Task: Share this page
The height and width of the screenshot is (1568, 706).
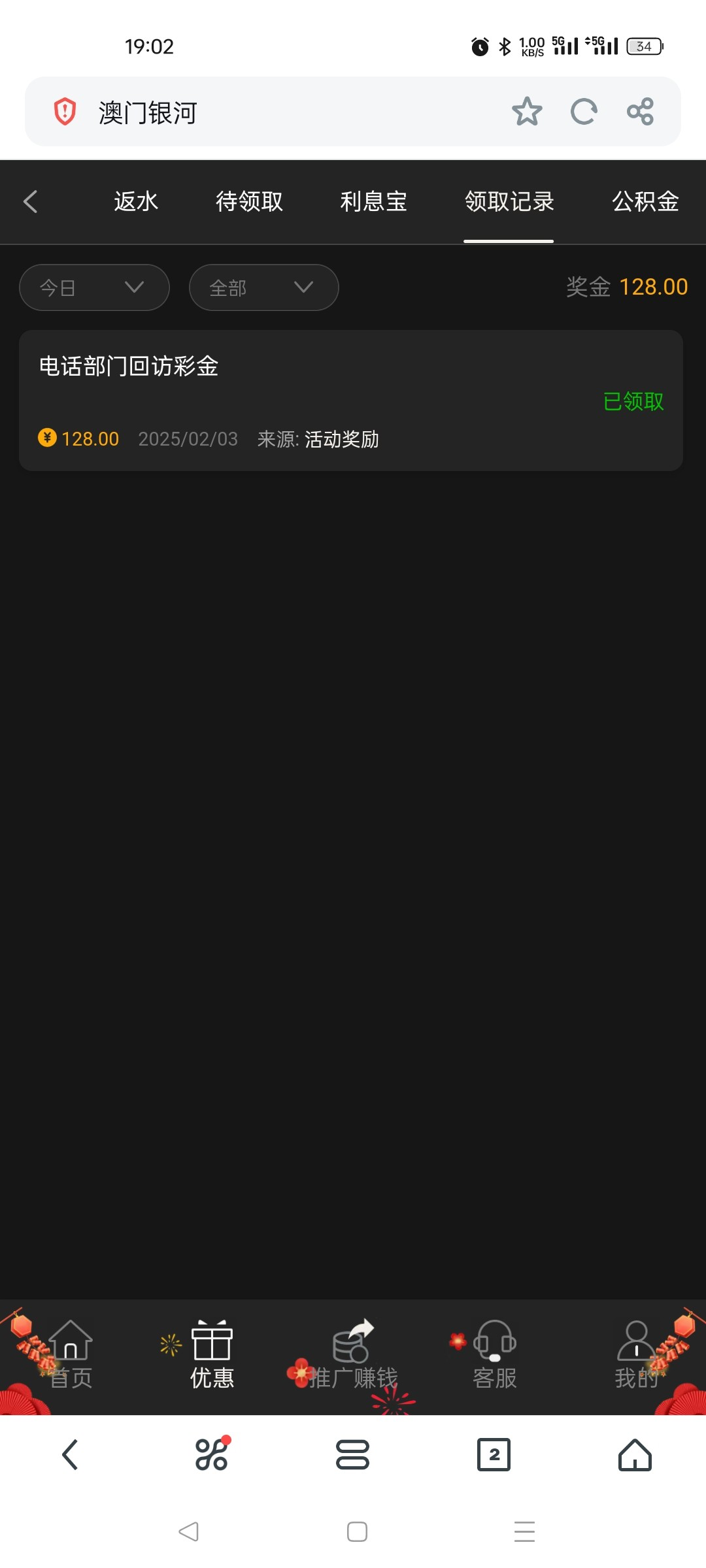Action: click(x=640, y=112)
